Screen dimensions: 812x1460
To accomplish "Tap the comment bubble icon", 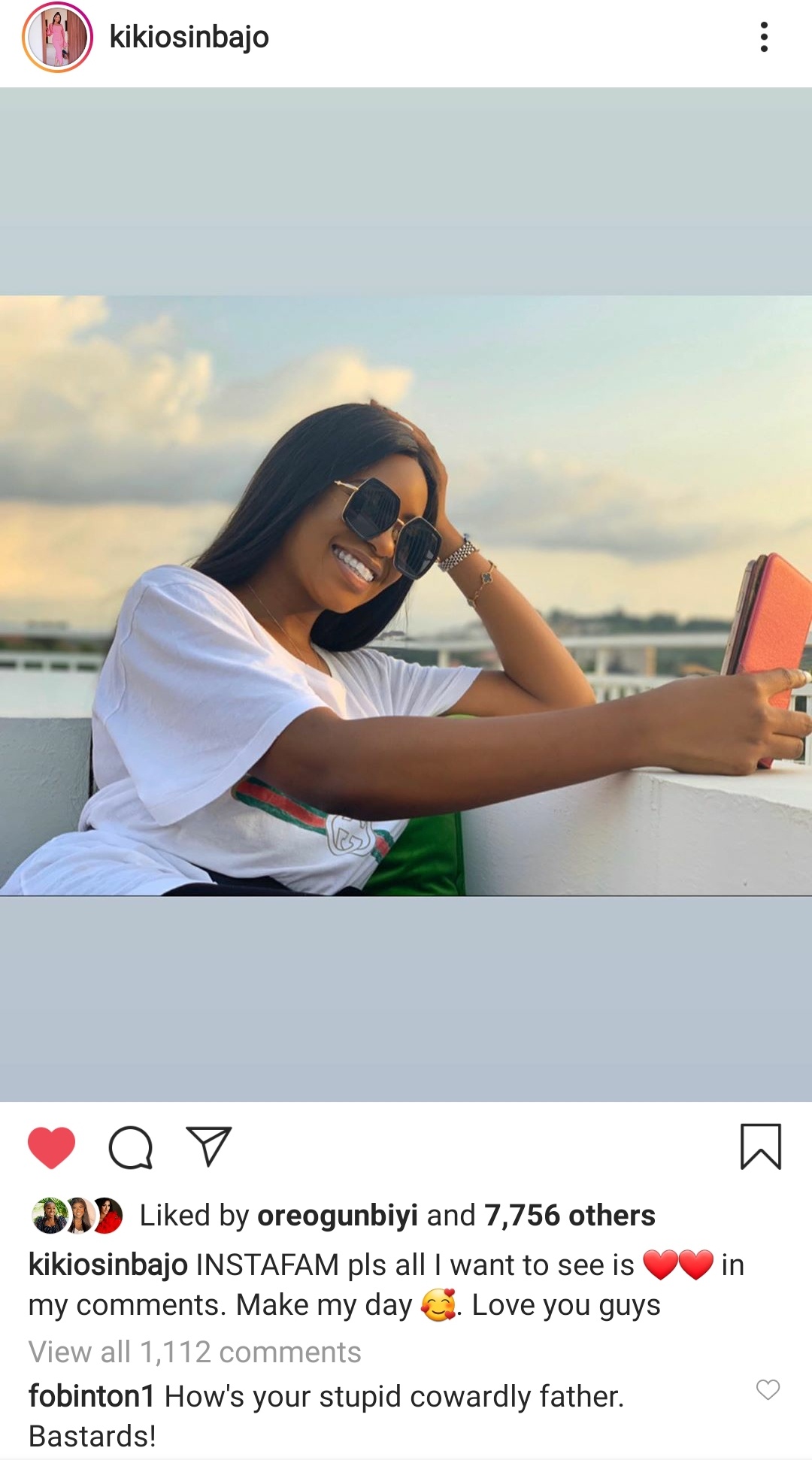I will 131,1147.
